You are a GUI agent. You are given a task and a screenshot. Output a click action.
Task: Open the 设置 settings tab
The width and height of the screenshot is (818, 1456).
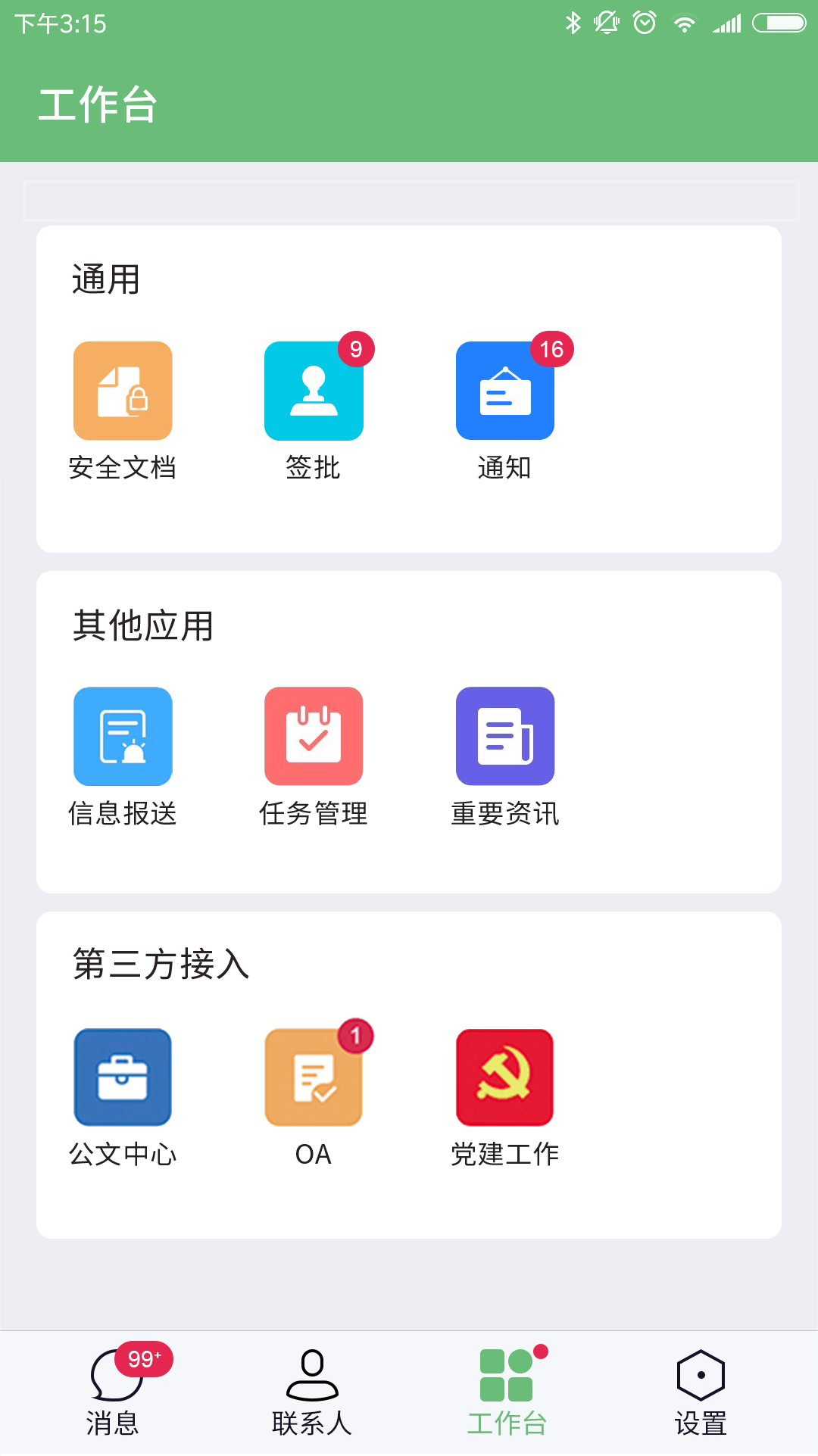coord(701,1392)
